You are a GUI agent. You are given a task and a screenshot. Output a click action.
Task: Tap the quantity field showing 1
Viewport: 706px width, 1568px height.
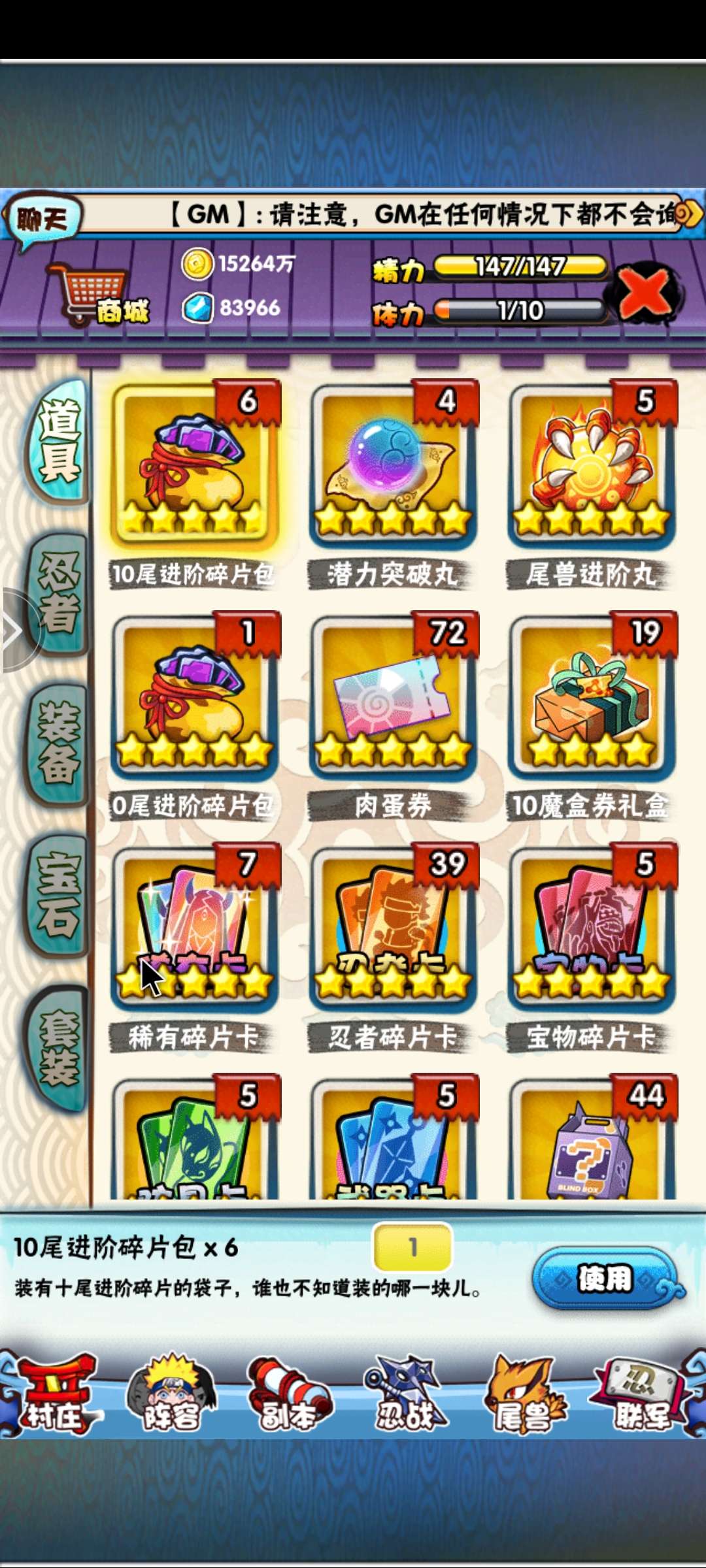[412, 1247]
